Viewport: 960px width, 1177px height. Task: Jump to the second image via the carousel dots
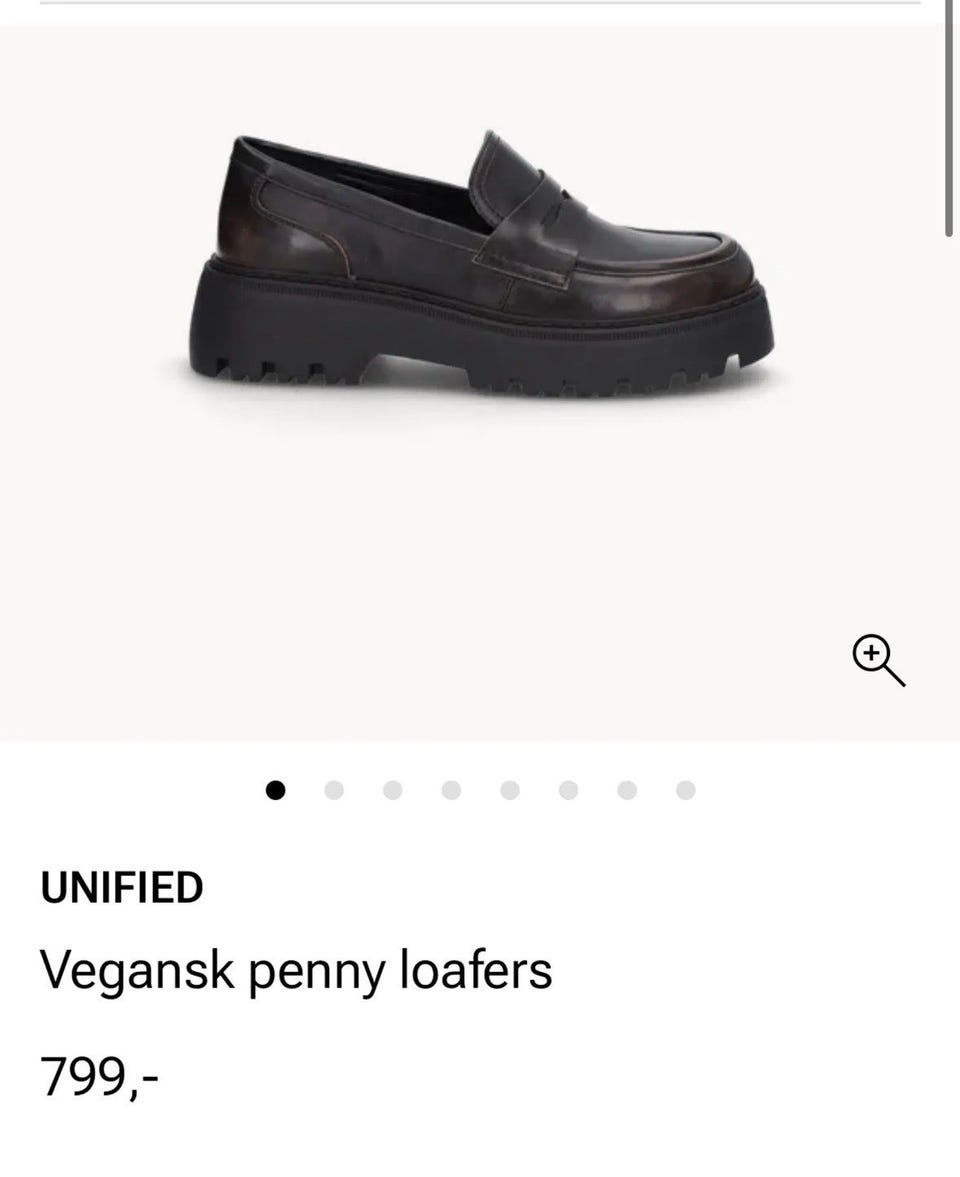tap(334, 790)
